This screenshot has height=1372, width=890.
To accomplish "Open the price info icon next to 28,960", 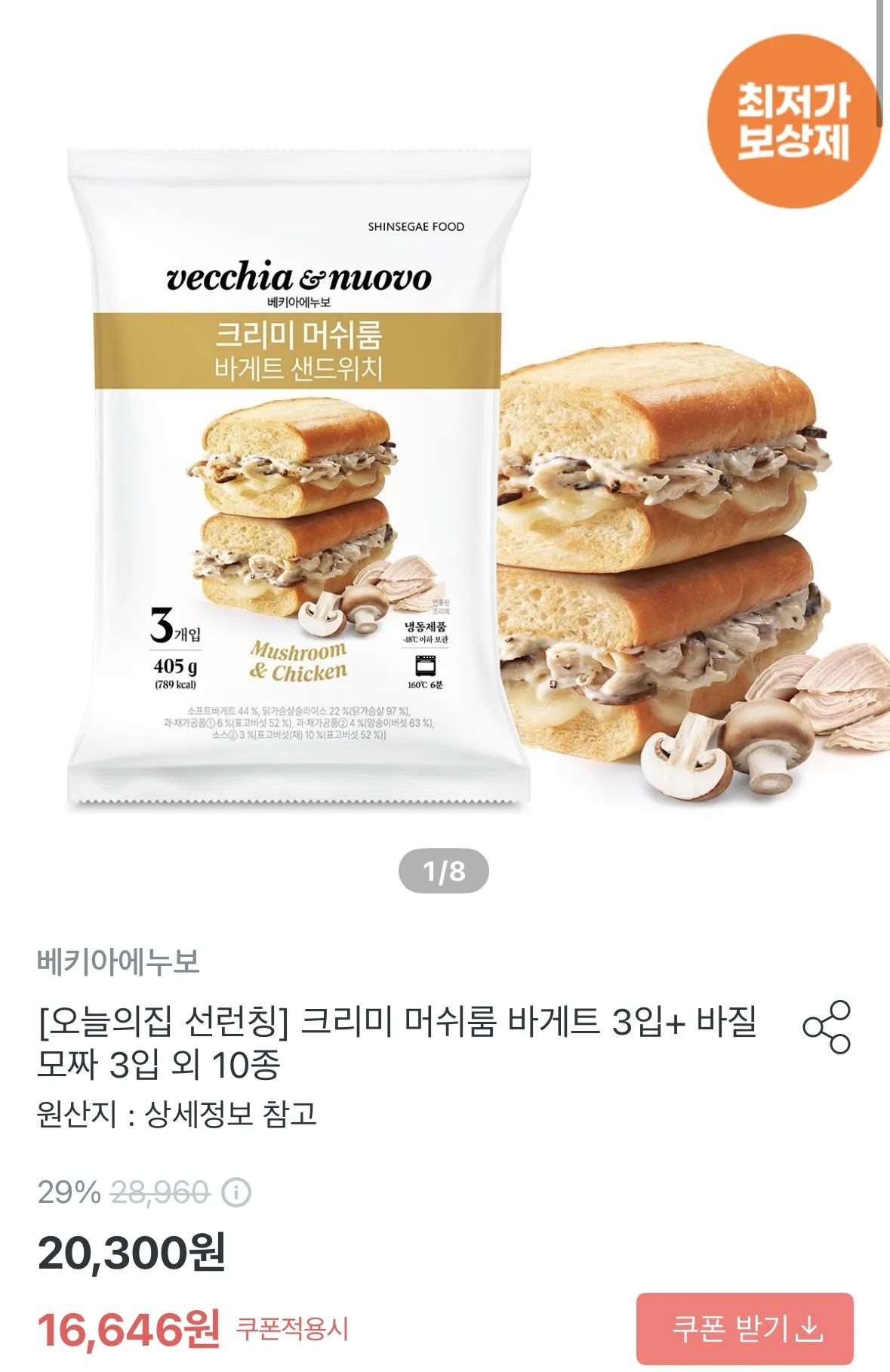I will (x=236, y=1193).
